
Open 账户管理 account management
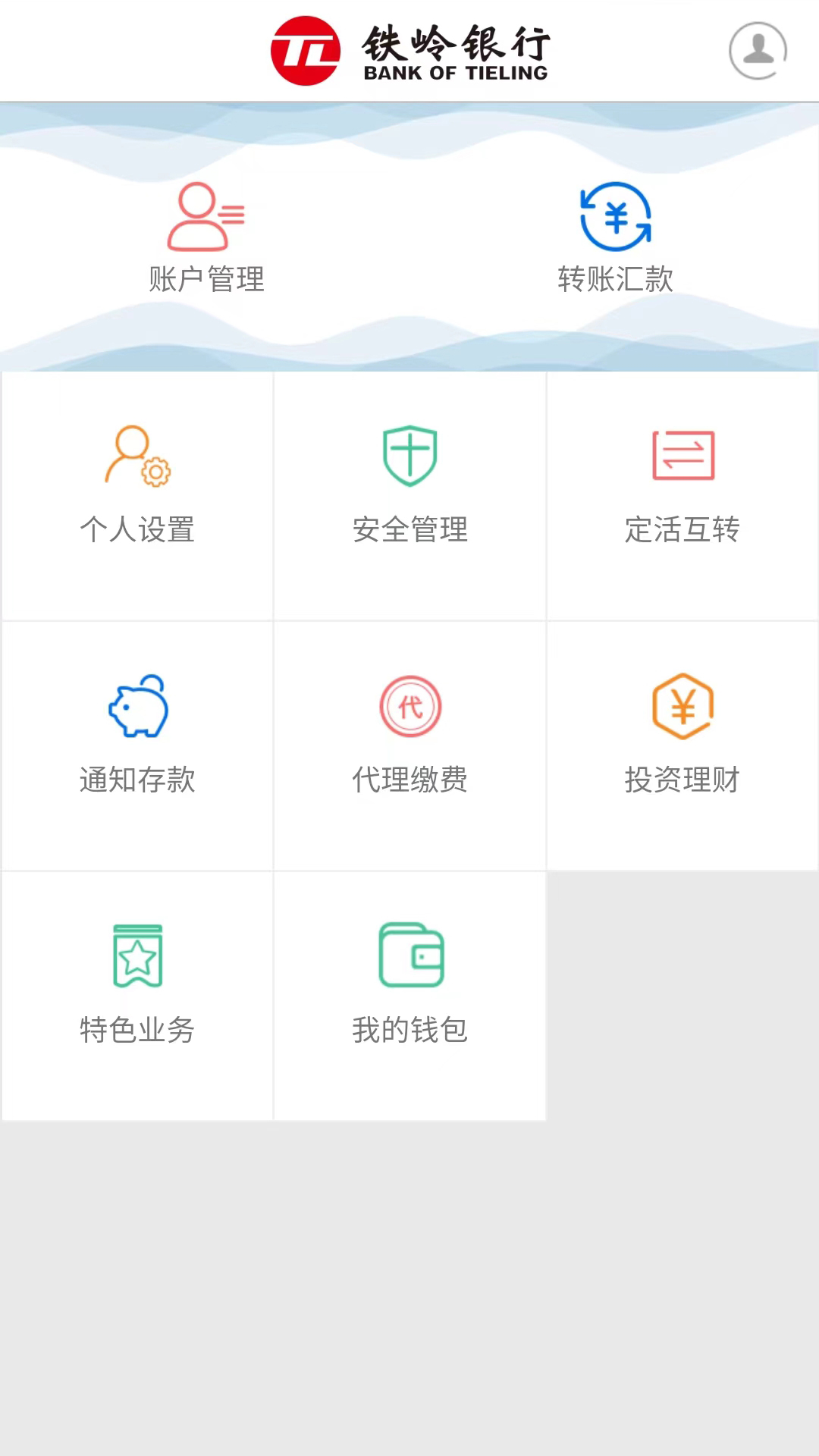point(206,237)
